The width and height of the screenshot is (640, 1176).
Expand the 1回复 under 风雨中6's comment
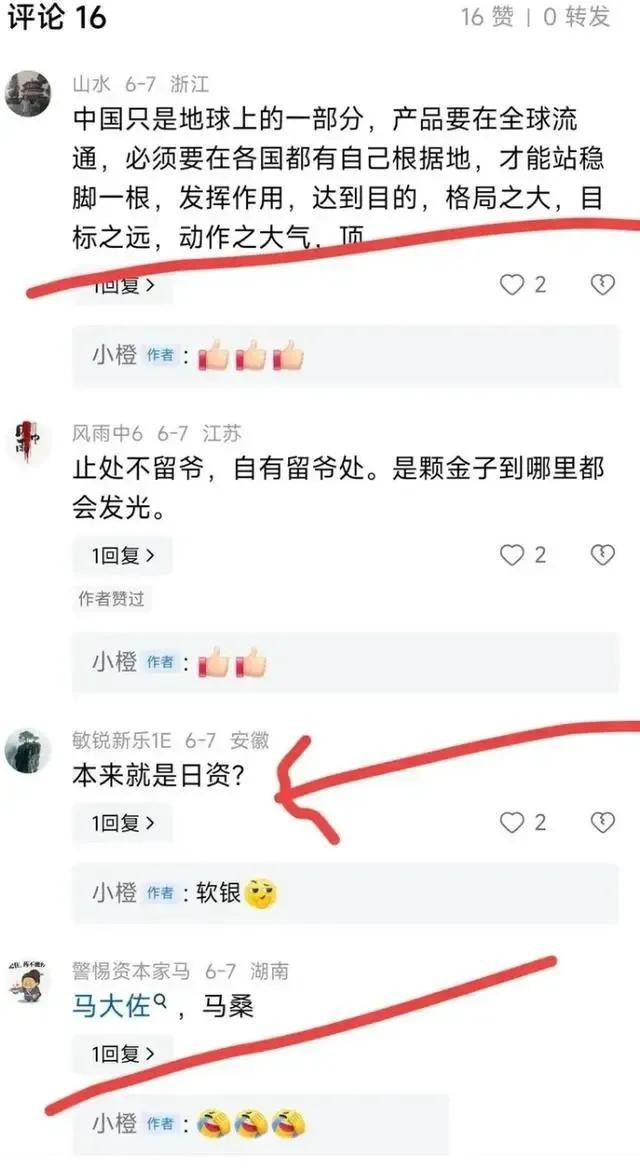point(122,555)
